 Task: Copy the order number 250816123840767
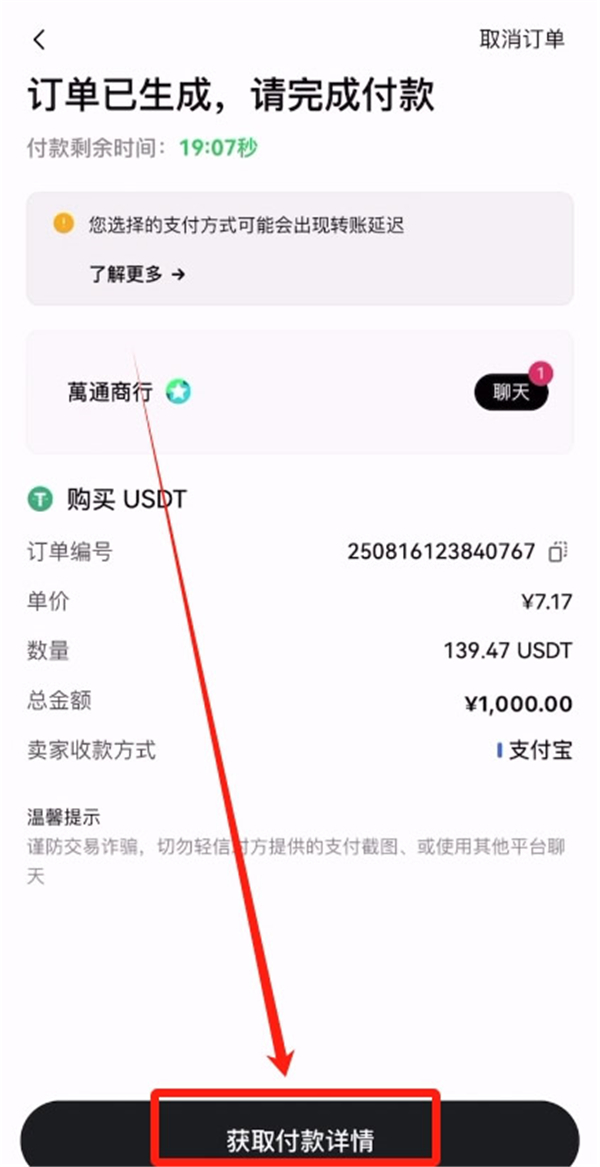(x=558, y=551)
